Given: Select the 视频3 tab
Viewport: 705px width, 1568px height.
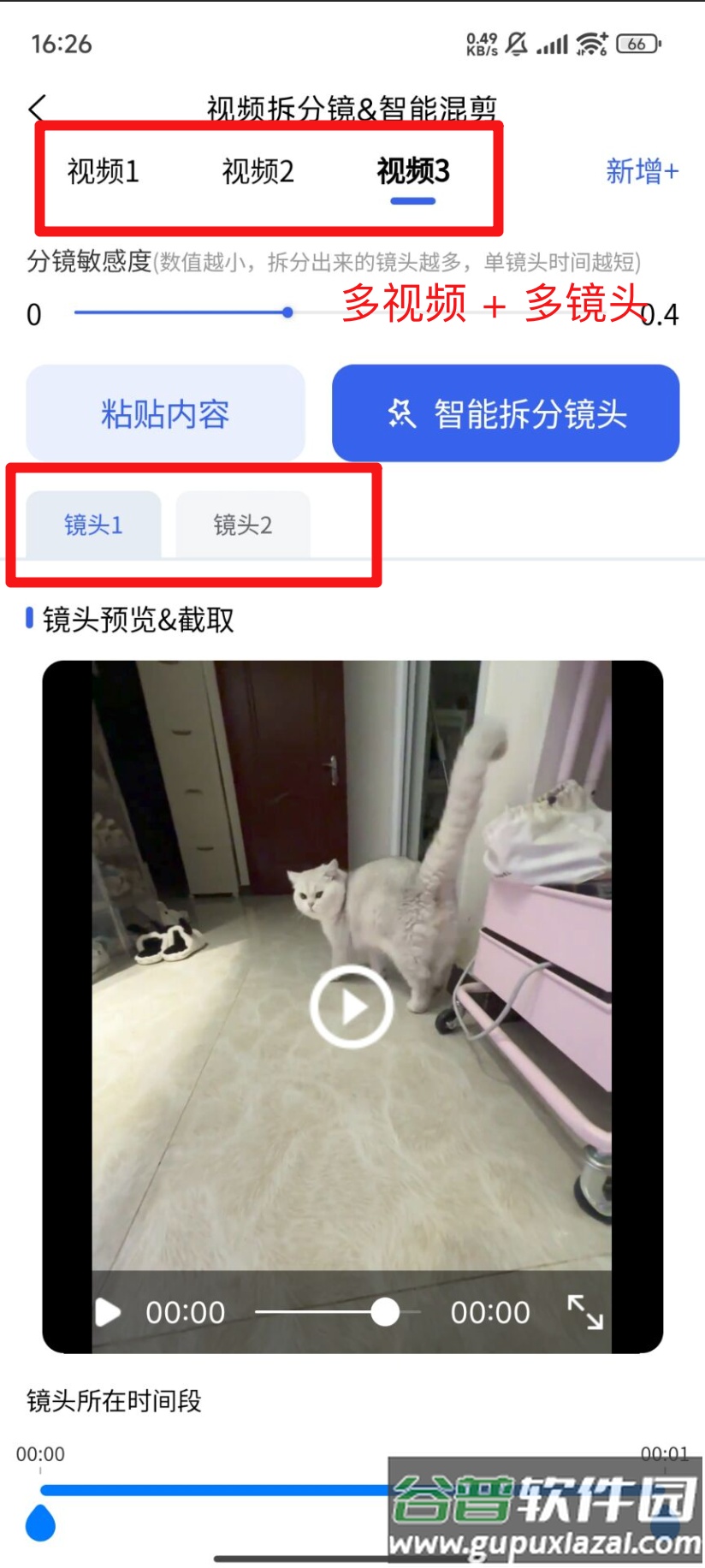Looking at the screenshot, I should click(x=413, y=171).
